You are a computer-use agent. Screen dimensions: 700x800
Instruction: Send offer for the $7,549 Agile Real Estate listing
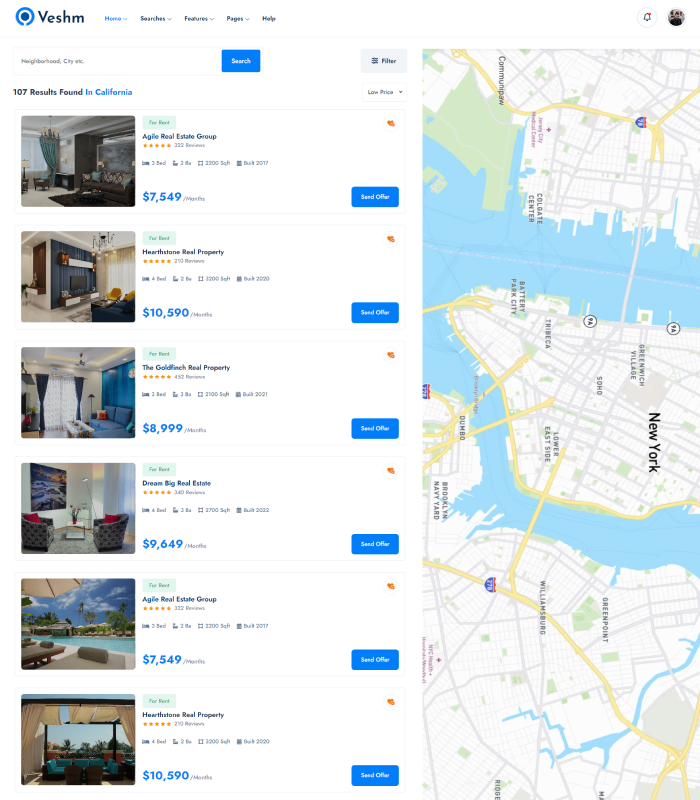tap(375, 197)
